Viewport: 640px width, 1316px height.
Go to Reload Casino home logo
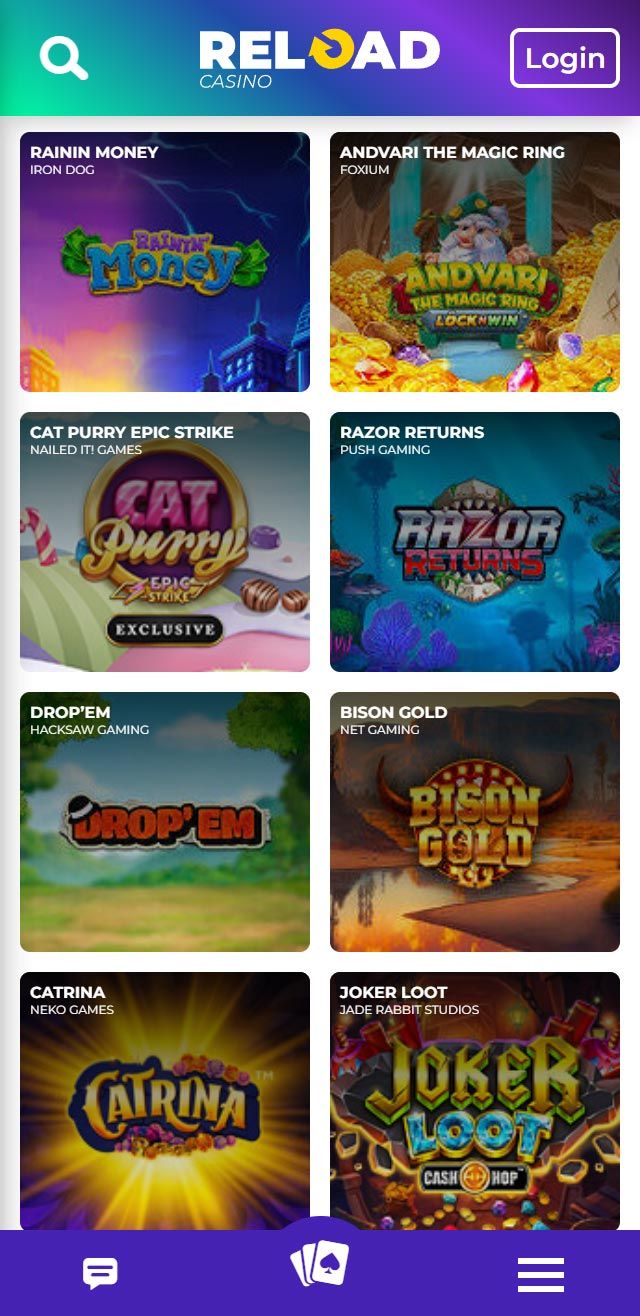(x=319, y=59)
